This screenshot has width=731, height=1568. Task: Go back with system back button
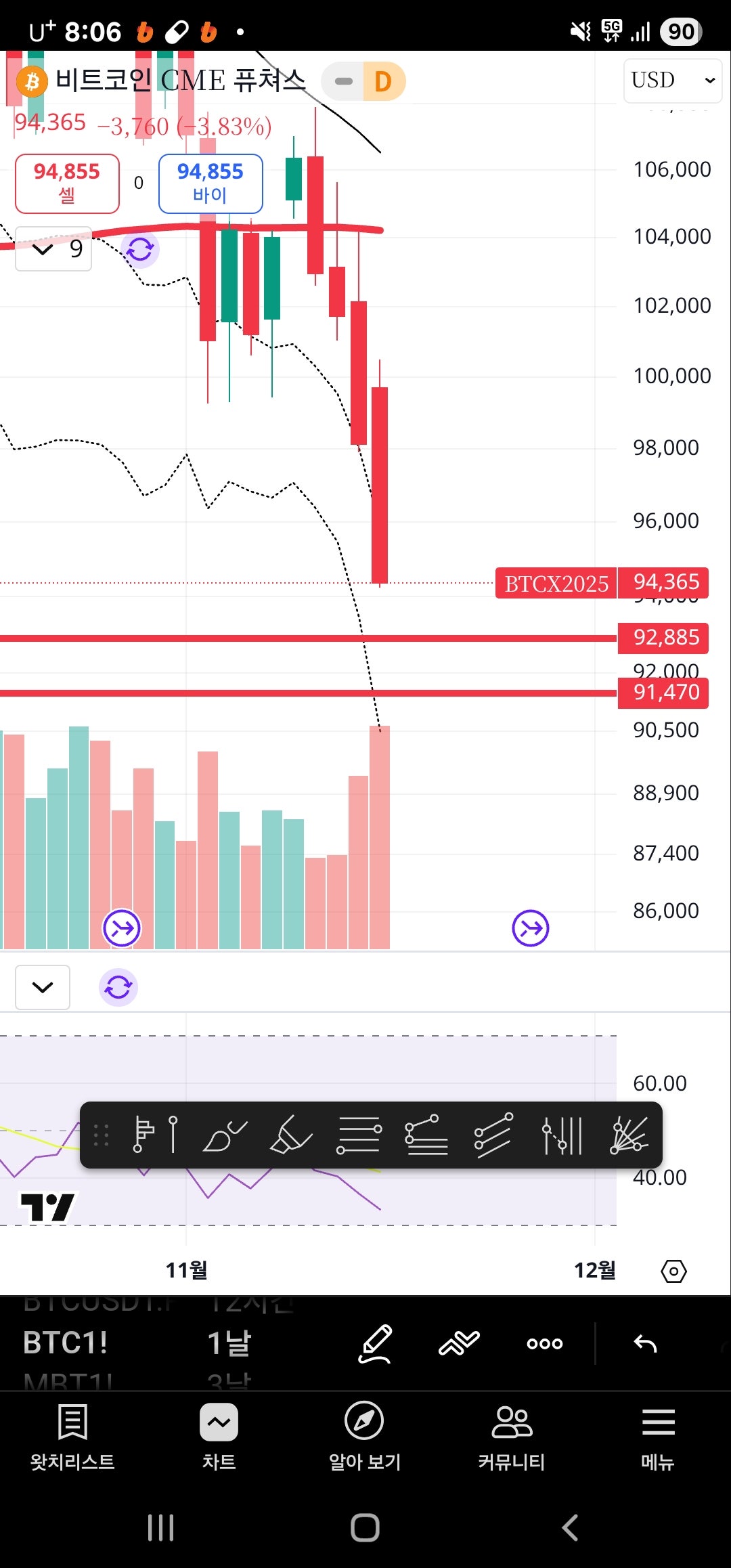coord(570,1527)
